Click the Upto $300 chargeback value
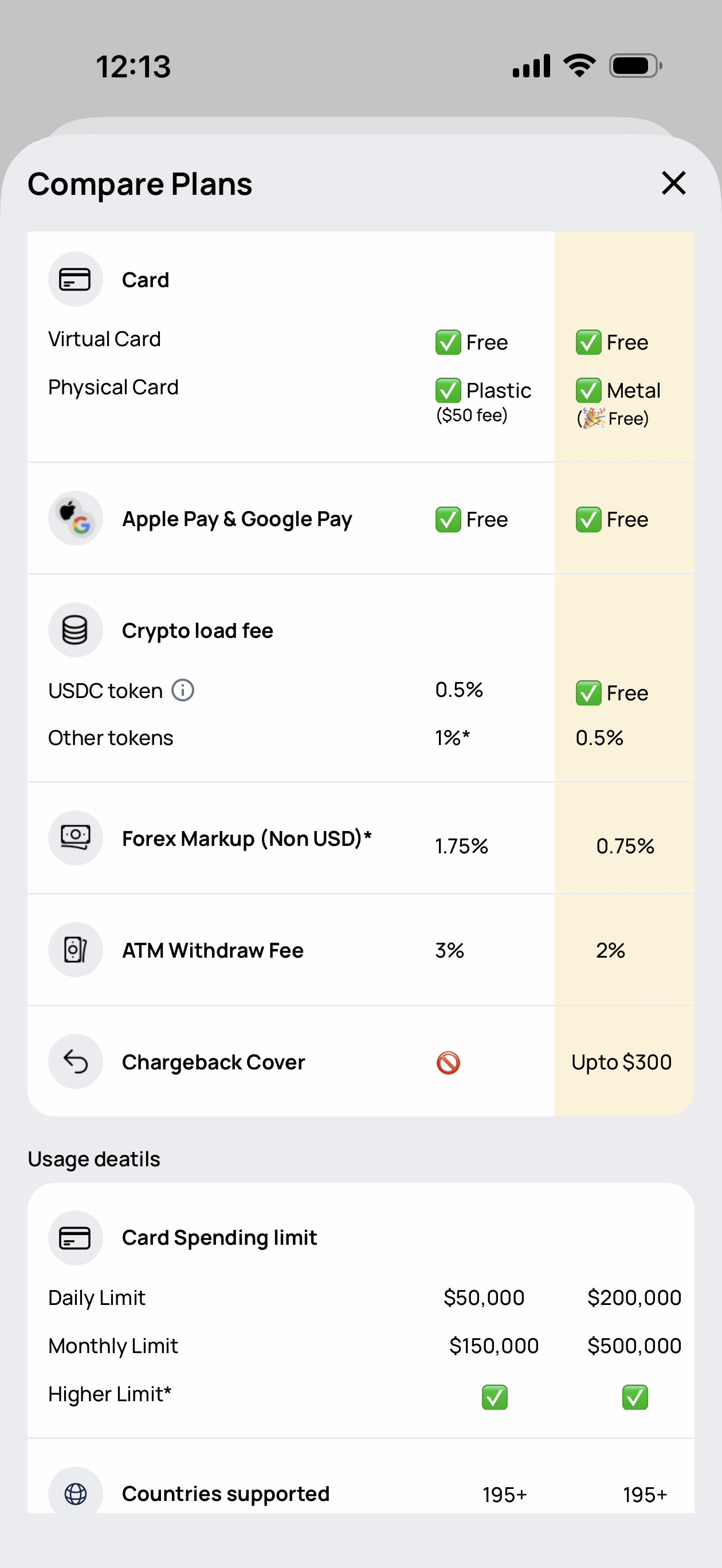 [621, 1061]
